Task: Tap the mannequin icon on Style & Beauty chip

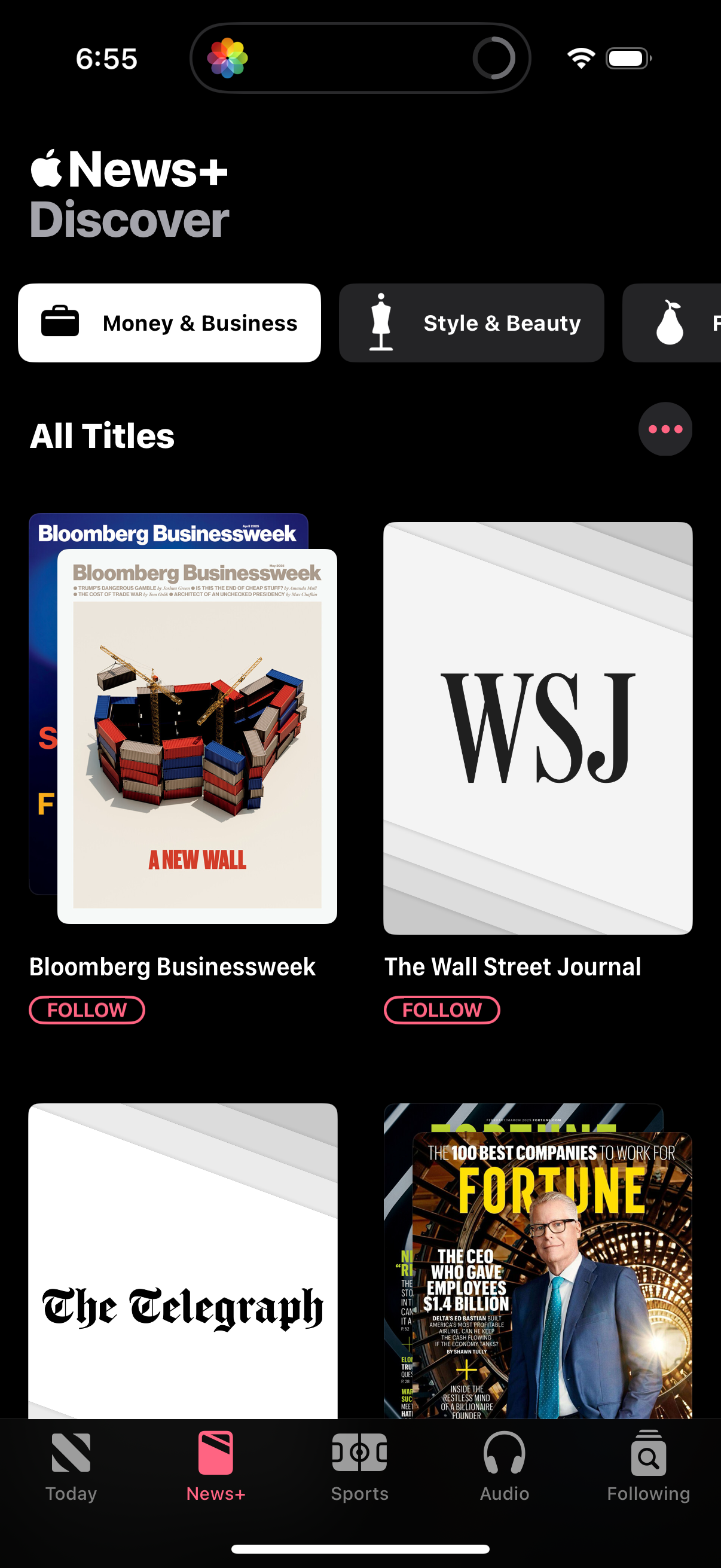Action: [x=381, y=322]
